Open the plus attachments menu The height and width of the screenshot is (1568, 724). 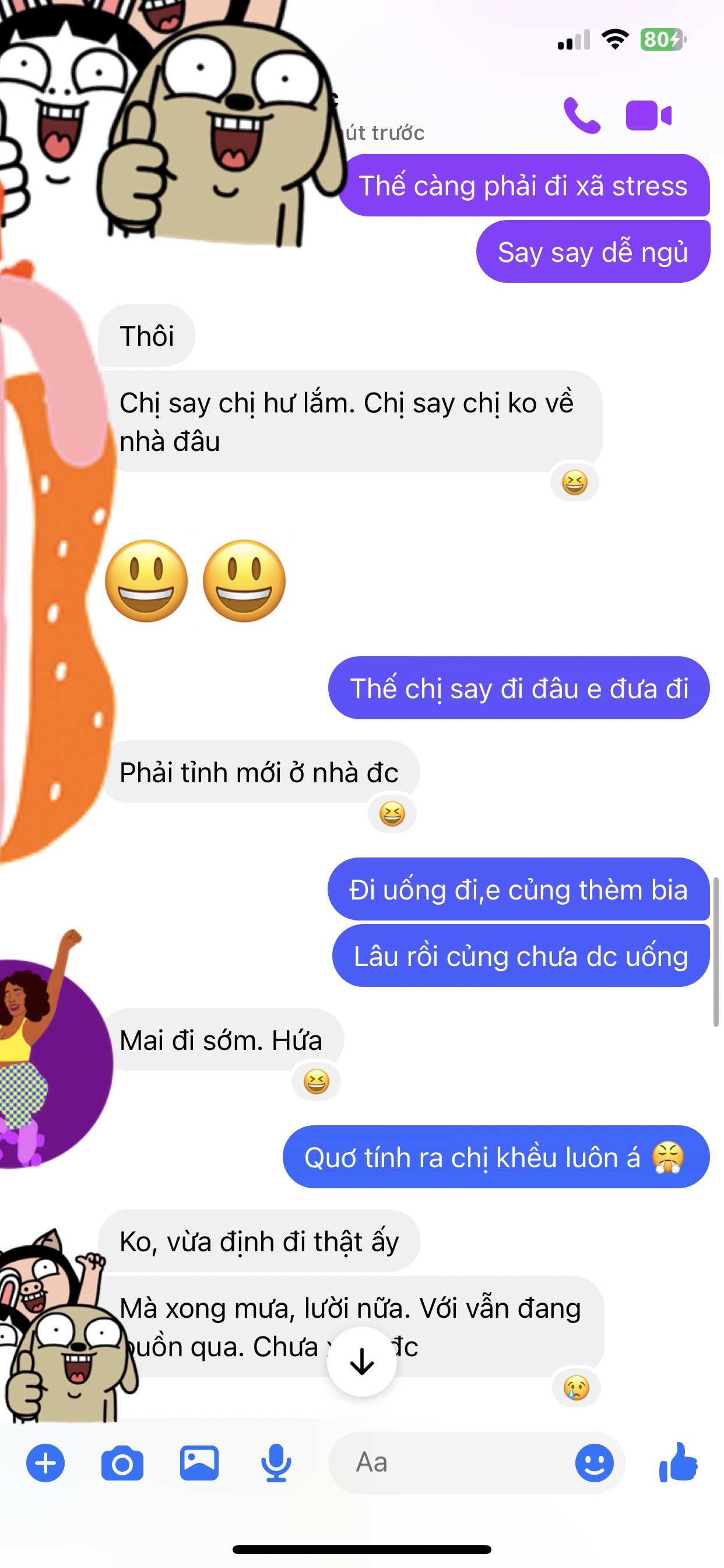click(45, 1462)
